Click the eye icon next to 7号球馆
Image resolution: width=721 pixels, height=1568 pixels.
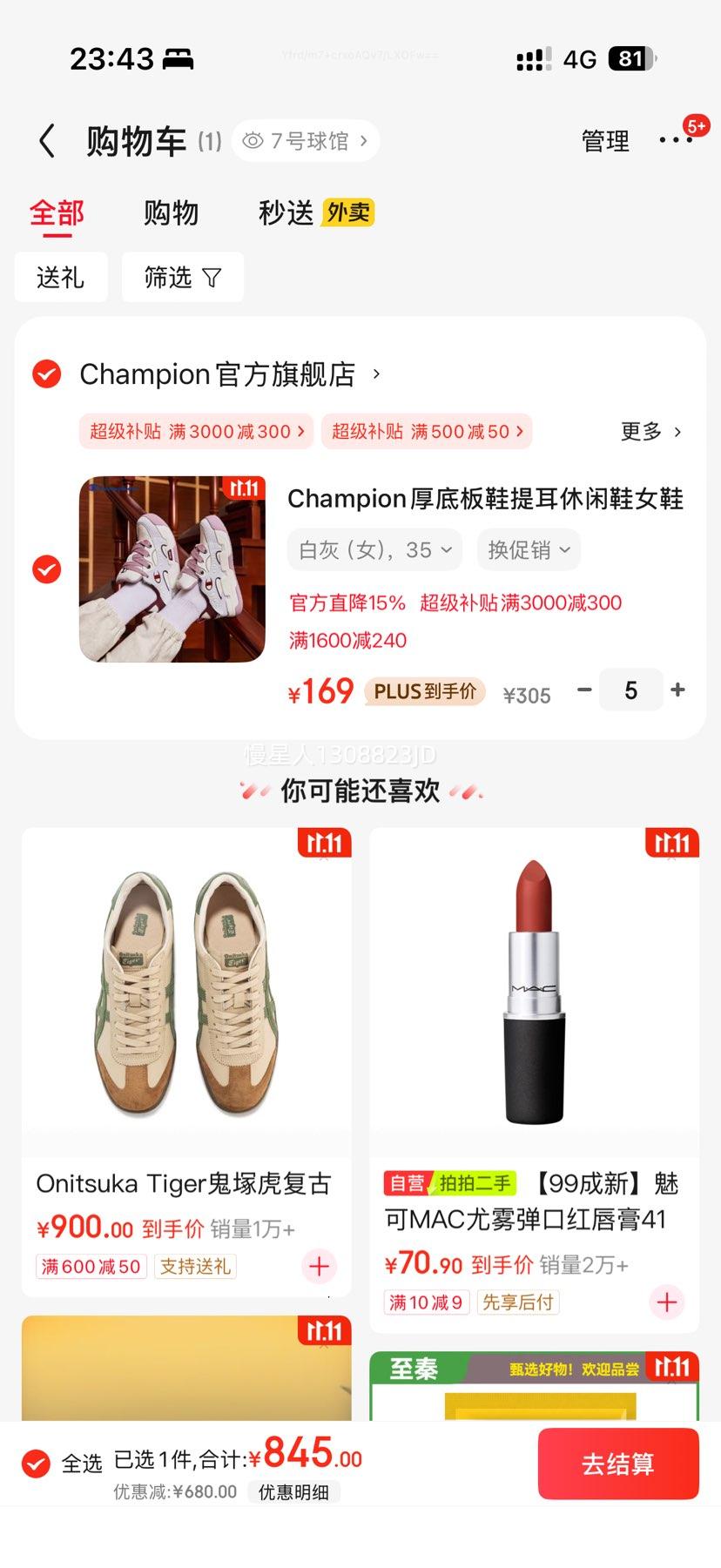pyautogui.click(x=253, y=140)
